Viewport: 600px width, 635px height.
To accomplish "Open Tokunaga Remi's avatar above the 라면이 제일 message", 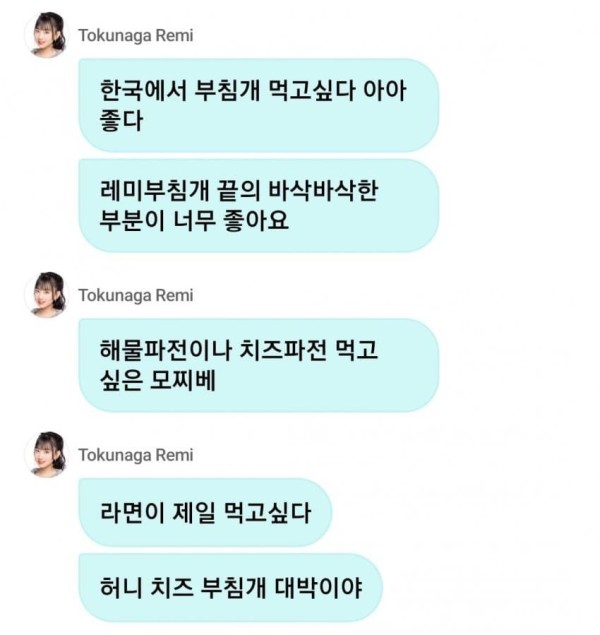I will (x=46, y=455).
